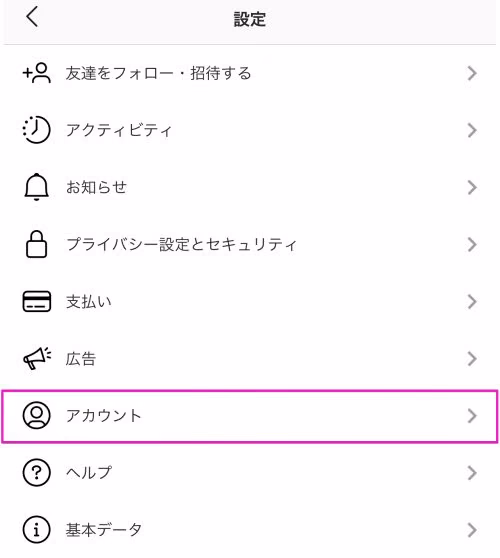Viewport: 500px width, 558px height.
Task: Open the アクティビティ settings row
Action: 250,130
